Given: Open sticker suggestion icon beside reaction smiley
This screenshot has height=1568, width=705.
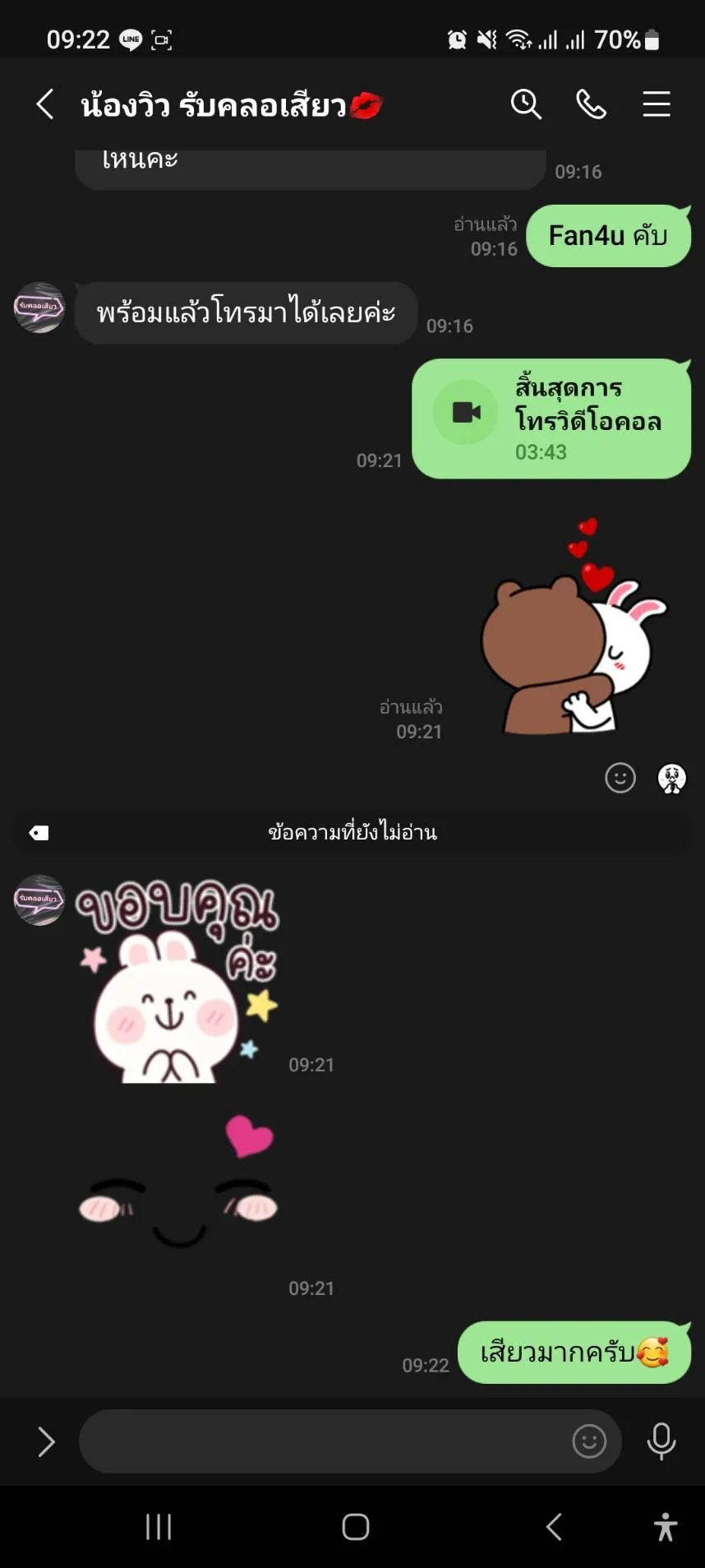Looking at the screenshot, I should click(x=671, y=777).
